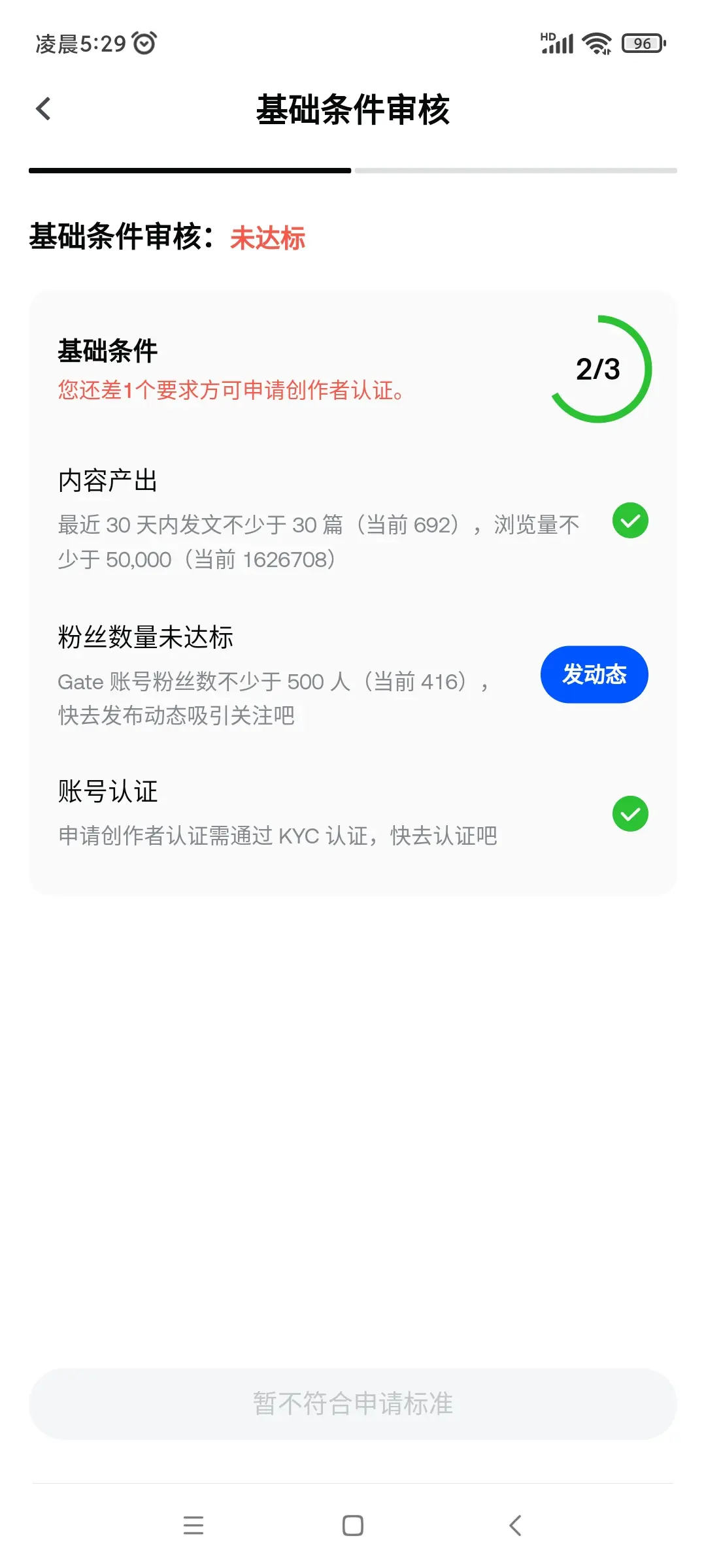Image resolution: width=706 pixels, height=1568 pixels.
Task: Tap the HD indicator in the status bar
Action: click(548, 37)
